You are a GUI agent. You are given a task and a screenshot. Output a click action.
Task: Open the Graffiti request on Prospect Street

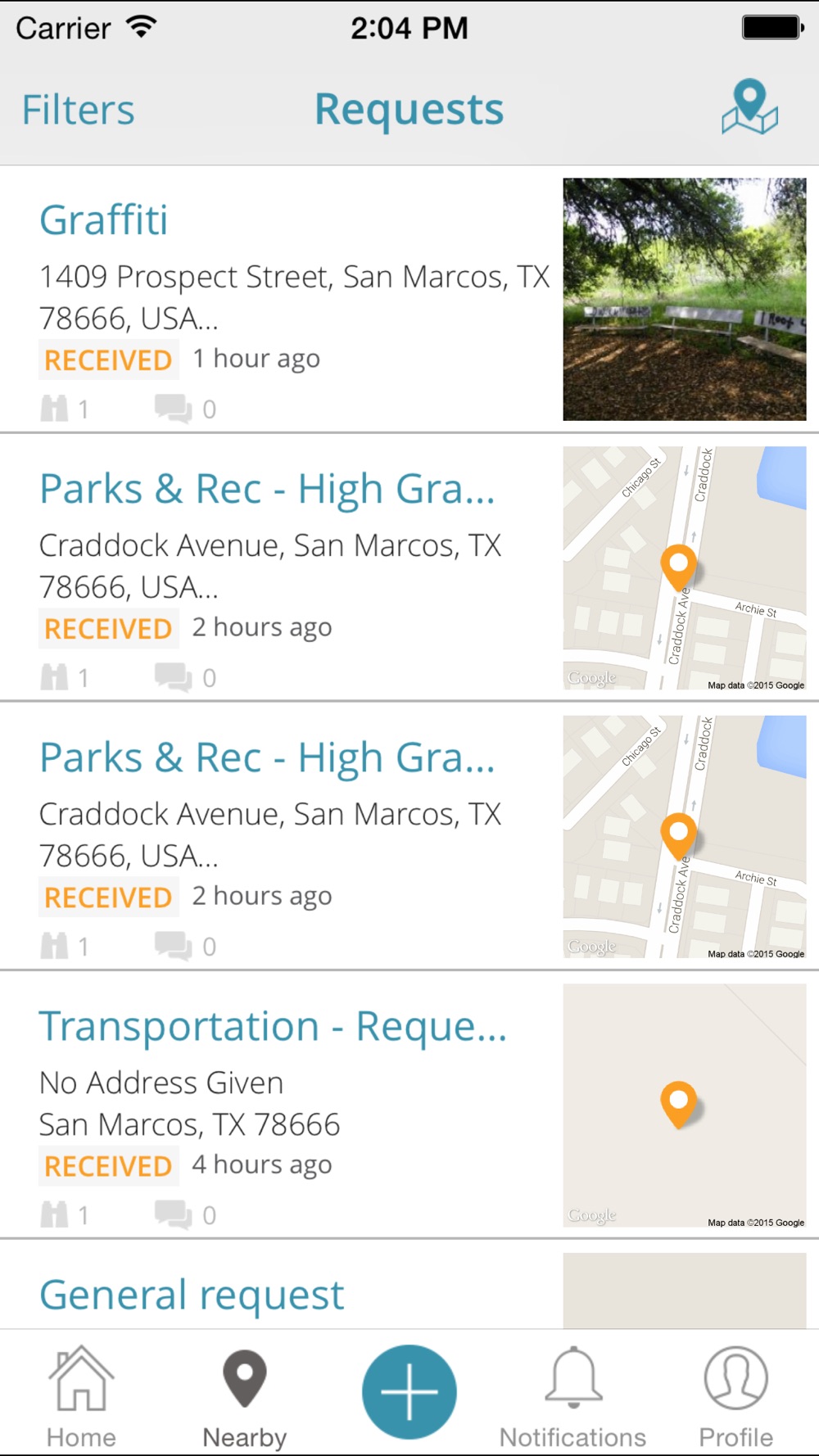[104, 220]
